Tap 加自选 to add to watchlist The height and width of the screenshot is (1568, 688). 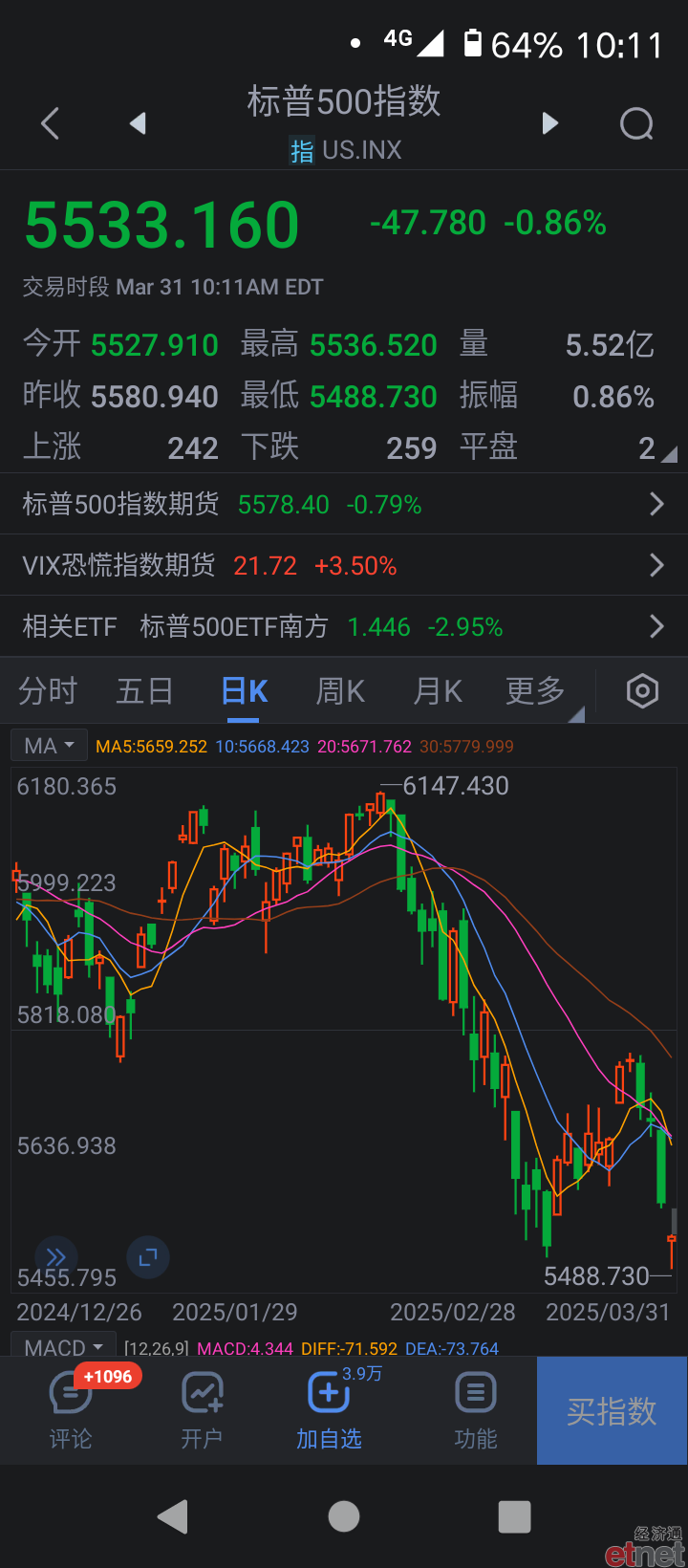pos(329,1410)
